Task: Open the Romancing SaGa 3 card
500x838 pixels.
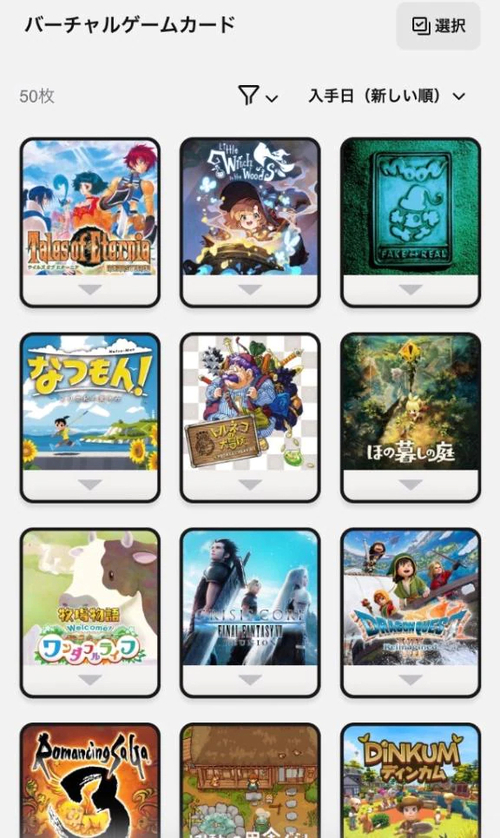Action: click(x=90, y=781)
